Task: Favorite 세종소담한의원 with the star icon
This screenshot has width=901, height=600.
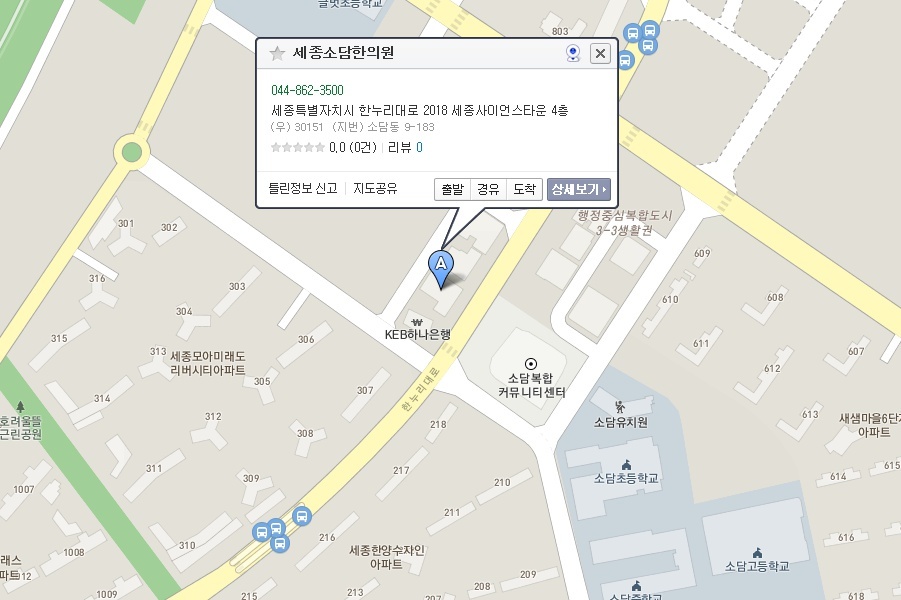Action: point(278,53)
